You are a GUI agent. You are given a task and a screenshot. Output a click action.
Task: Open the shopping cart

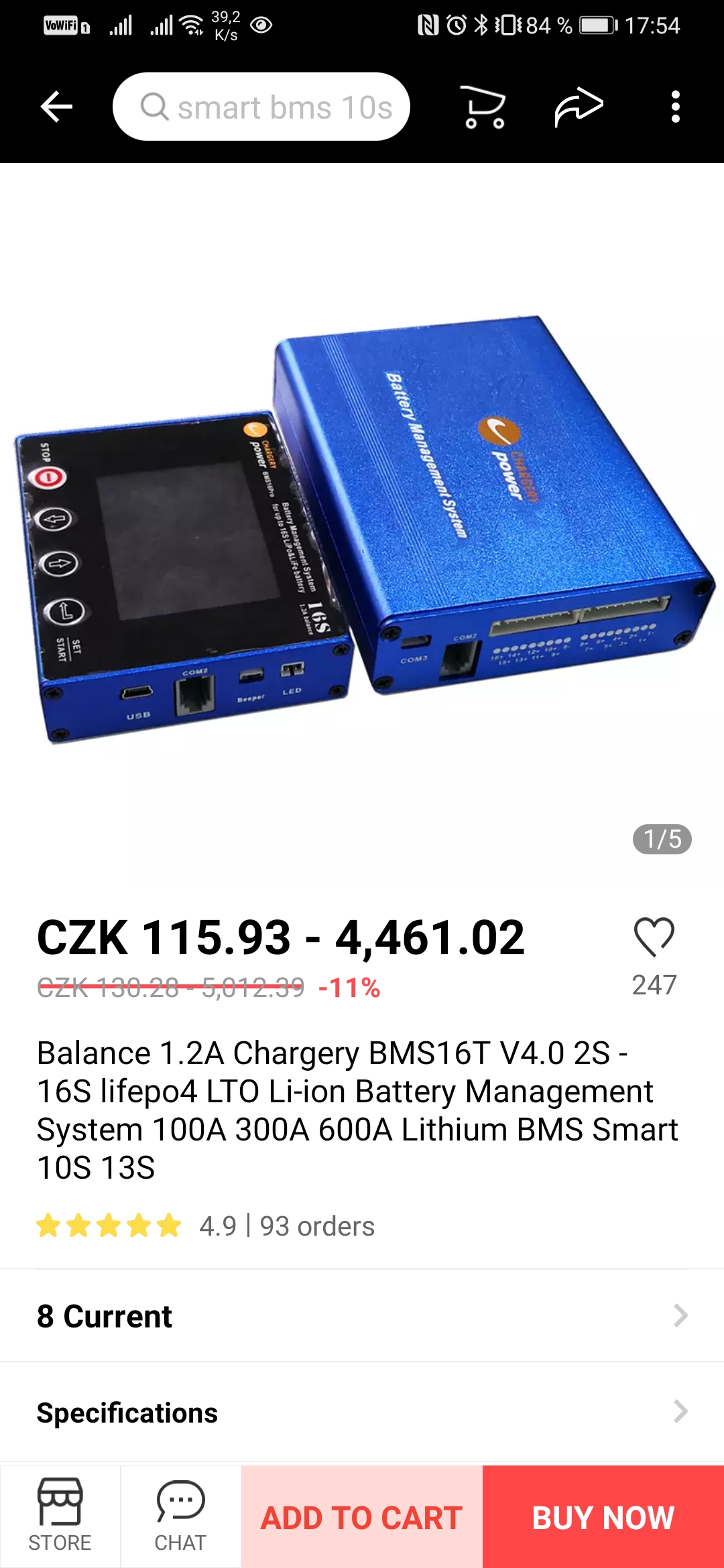(x=484, y=107)
